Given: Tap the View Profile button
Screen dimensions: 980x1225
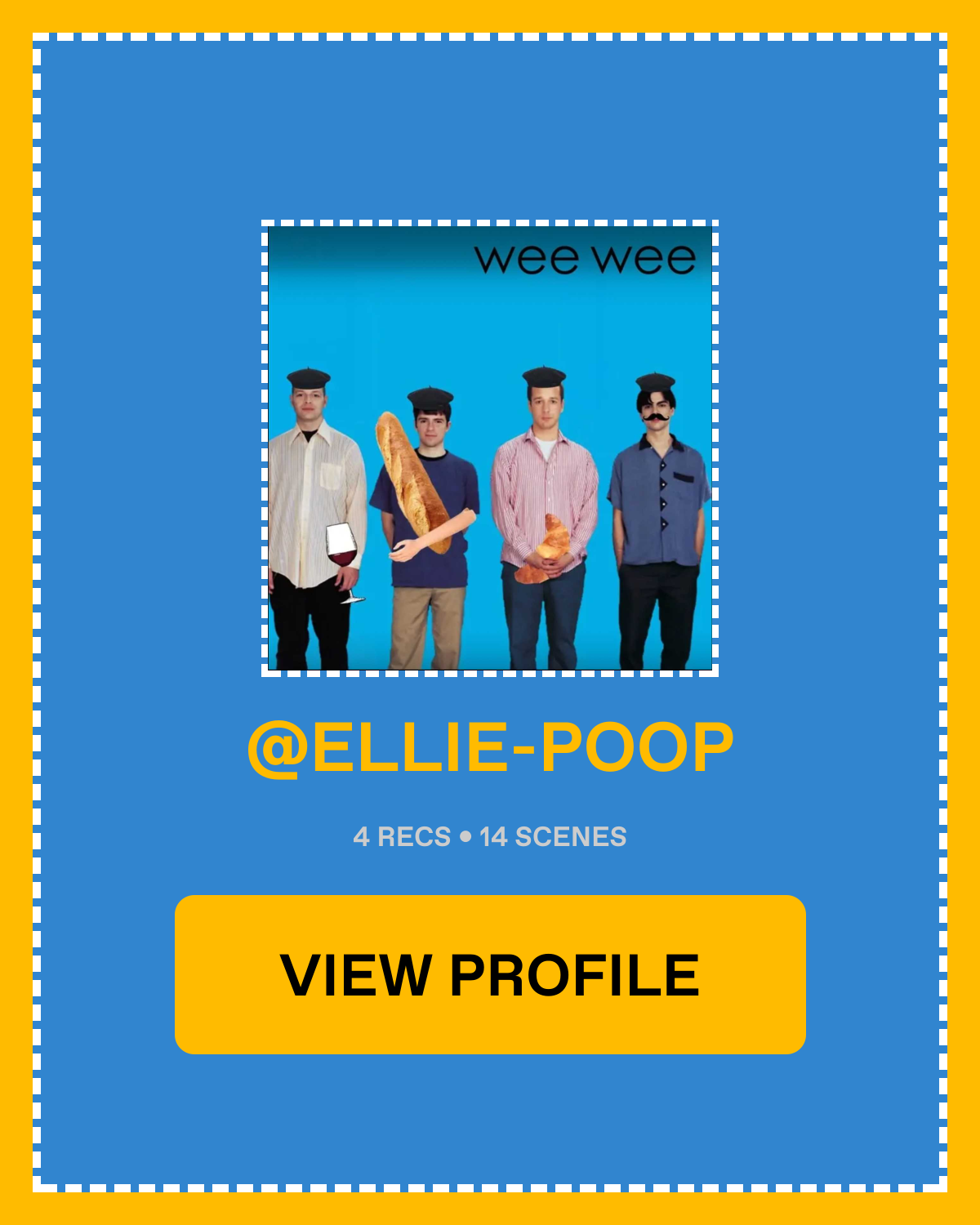Looking at the screenshot, I should pos(490,974).
